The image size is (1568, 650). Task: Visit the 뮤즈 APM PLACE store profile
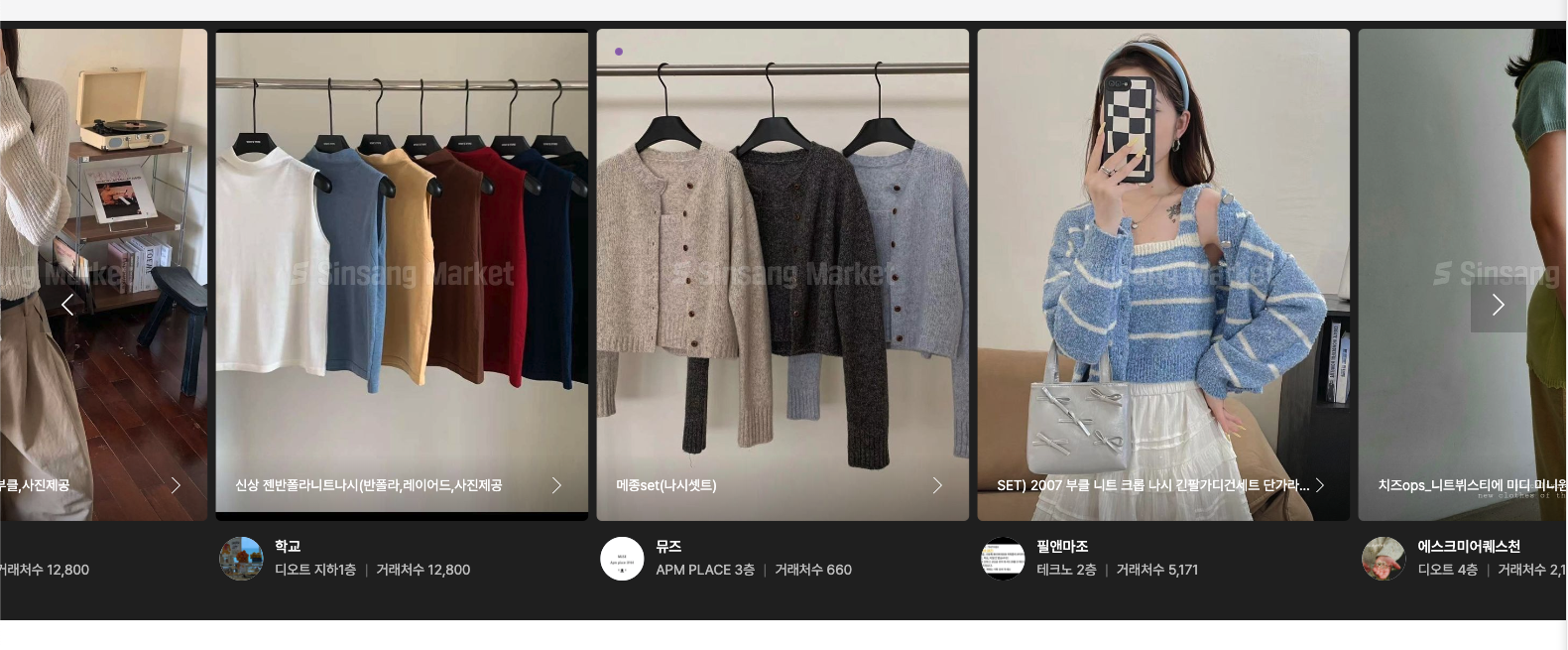pos(668,547)
